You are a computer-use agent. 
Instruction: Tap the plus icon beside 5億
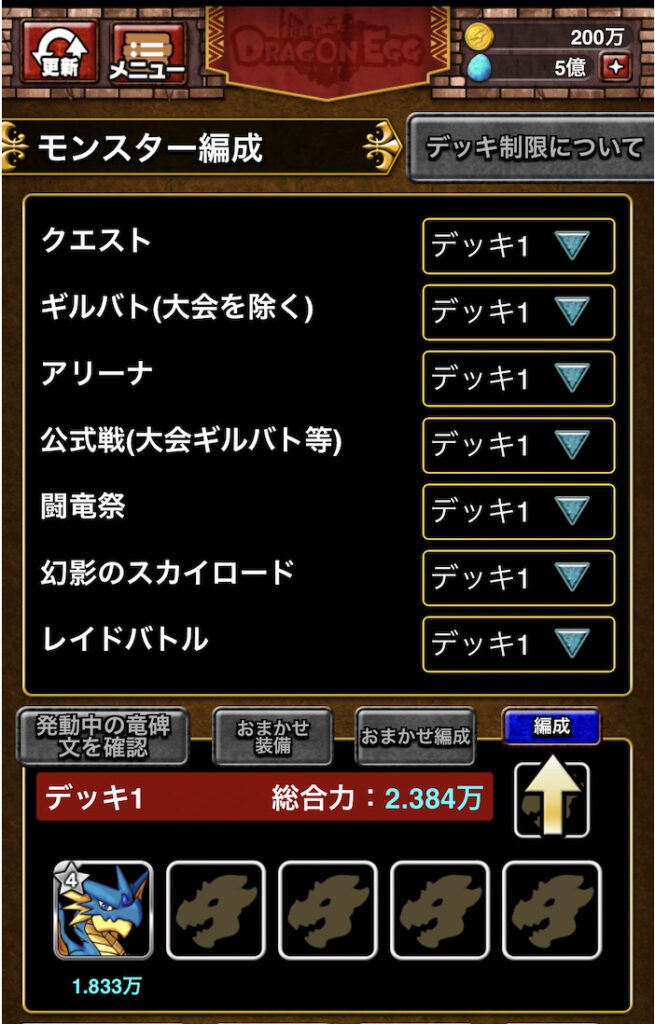click(x=613, y=68)
